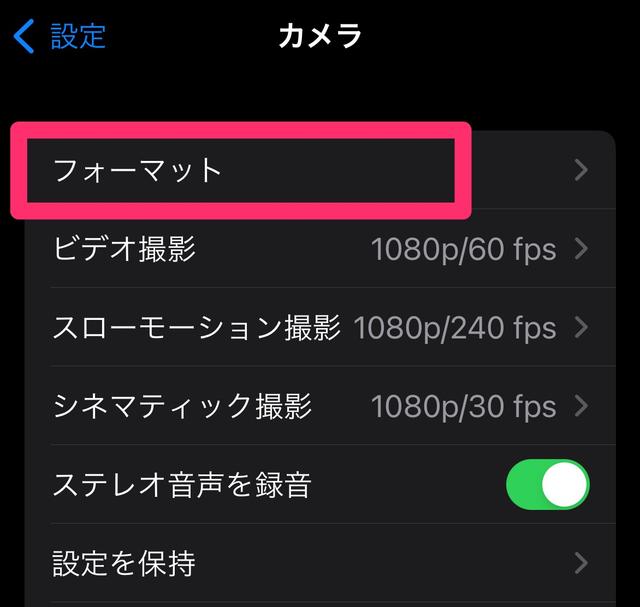Go back to 設定
The image size is (640, 607).
point(60,37)
